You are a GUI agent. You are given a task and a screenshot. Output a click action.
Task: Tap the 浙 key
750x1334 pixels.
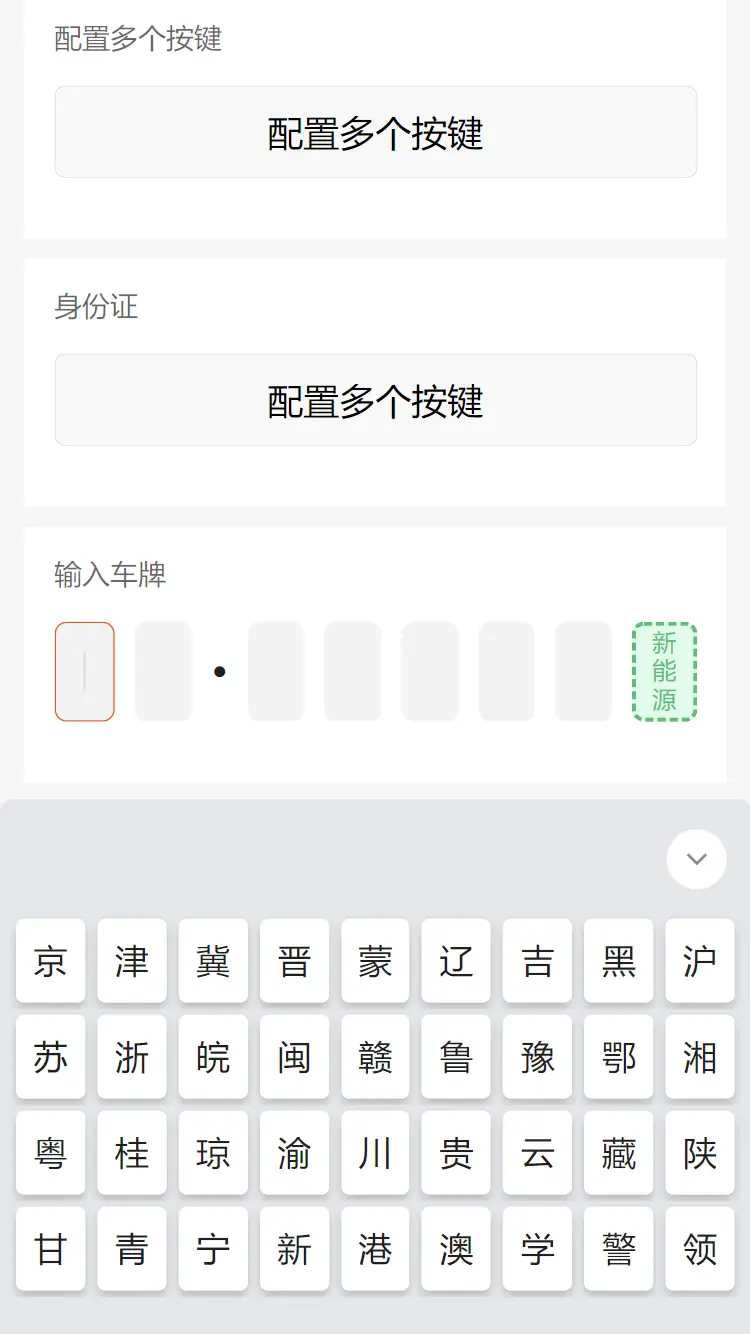point(132,1057)
